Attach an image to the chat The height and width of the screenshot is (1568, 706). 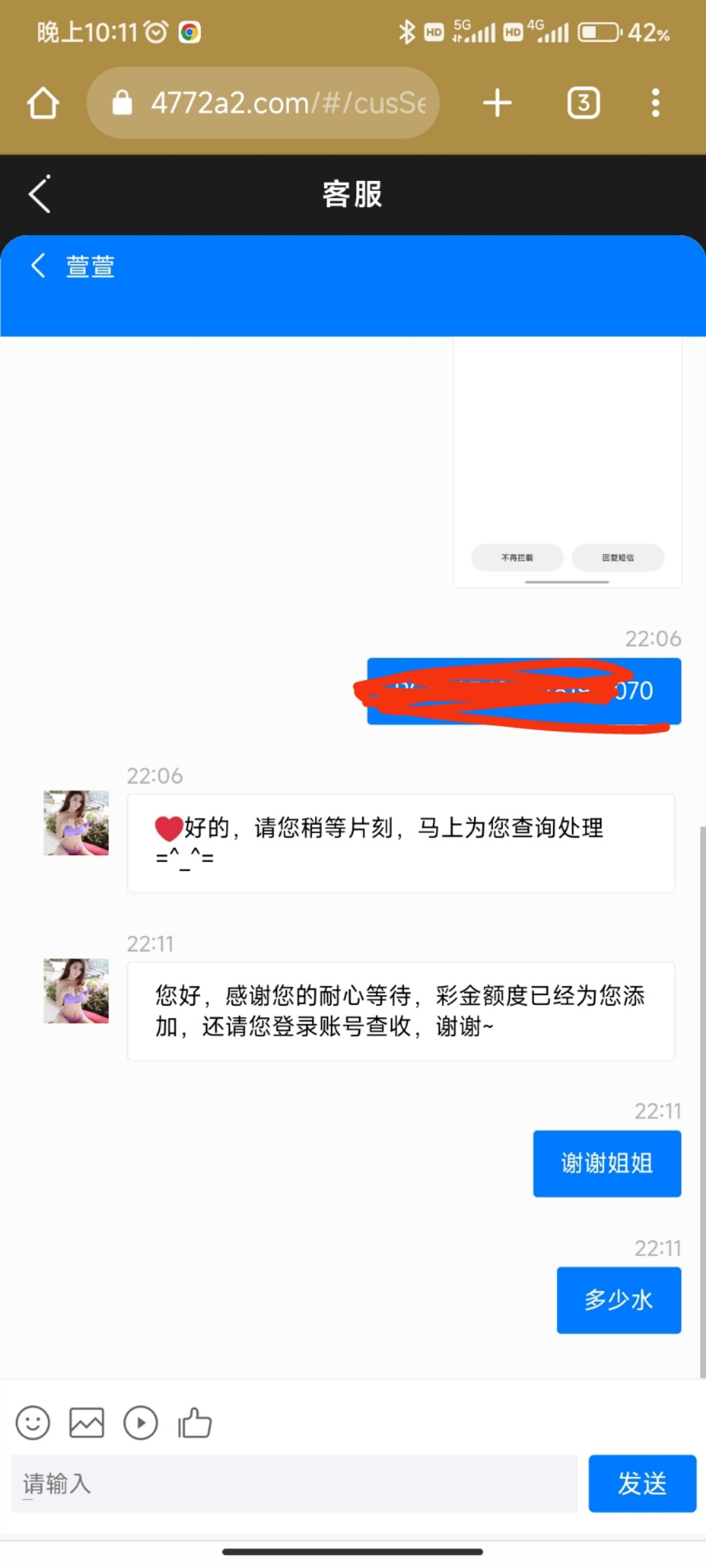[x=86, y=1422]
